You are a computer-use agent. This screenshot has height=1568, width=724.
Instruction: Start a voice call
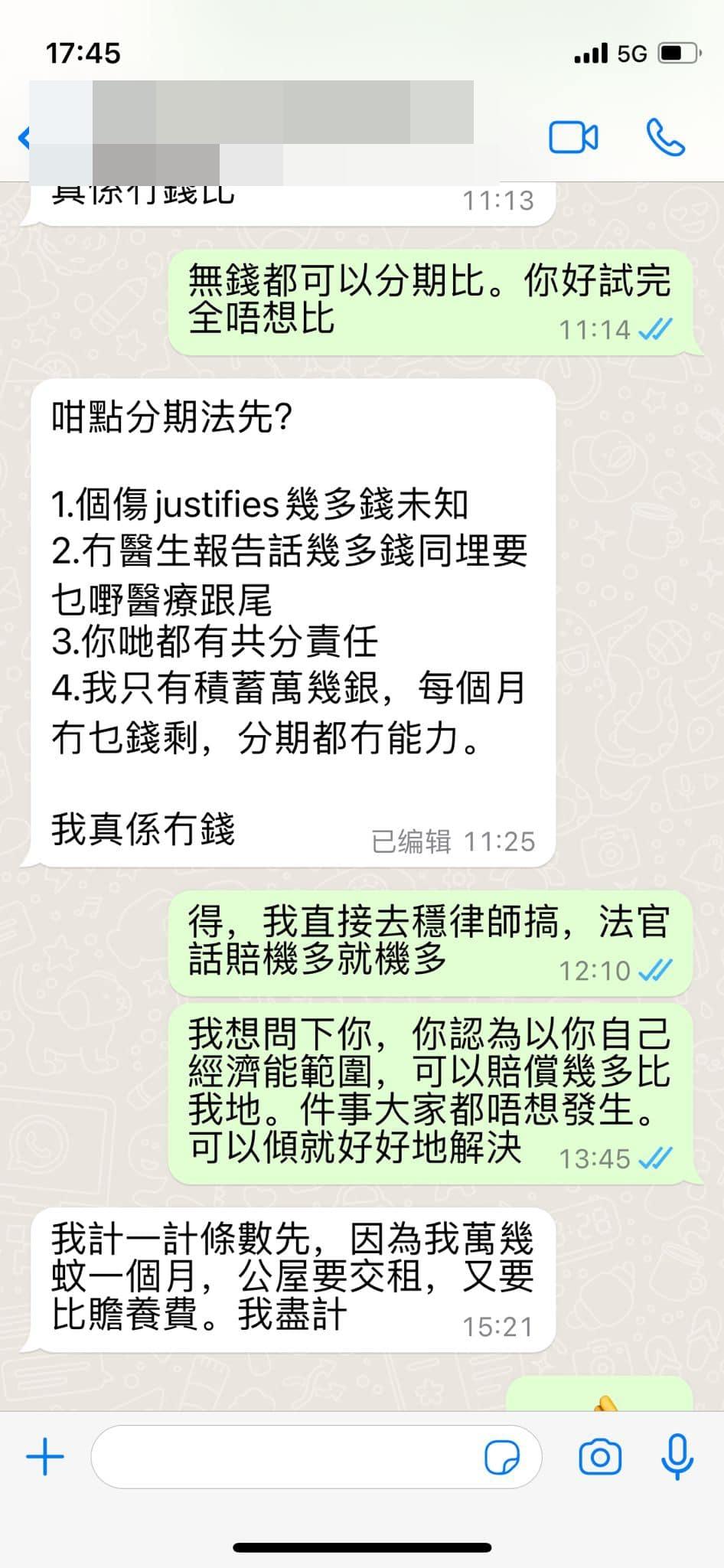pos(664,139)
